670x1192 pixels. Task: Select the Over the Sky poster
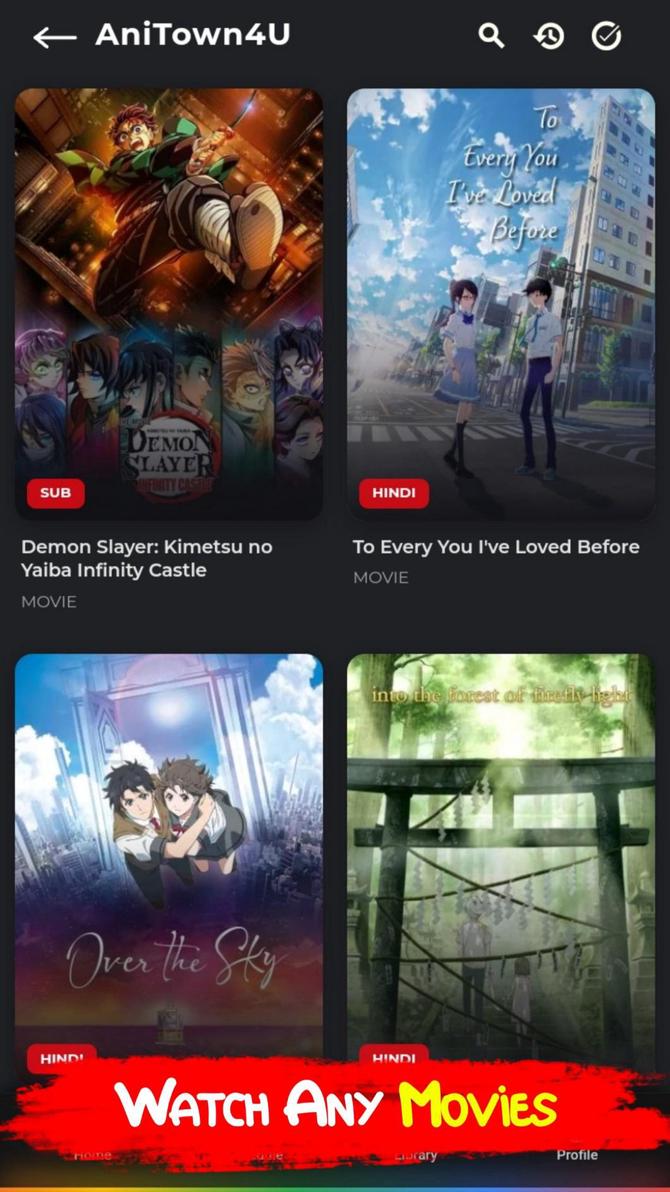[169, 850]
